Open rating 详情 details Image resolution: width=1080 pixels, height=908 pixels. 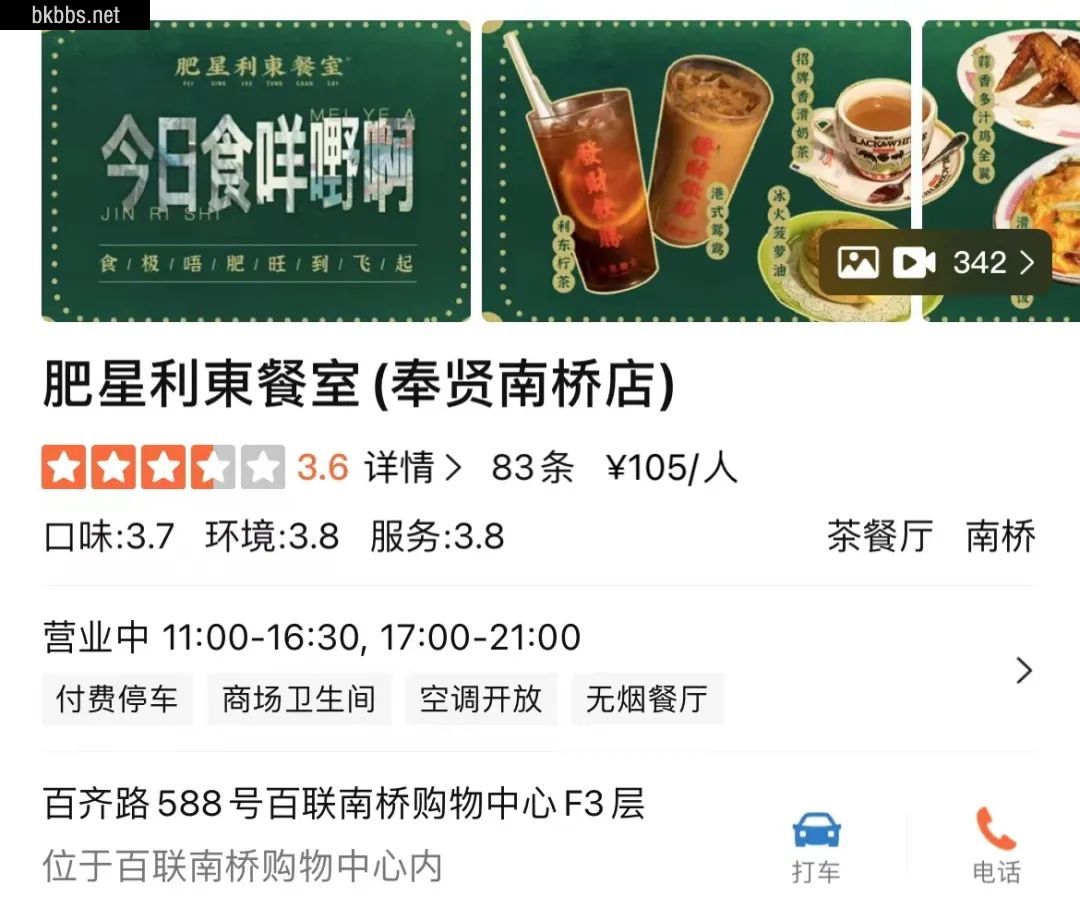pos(412,468)
